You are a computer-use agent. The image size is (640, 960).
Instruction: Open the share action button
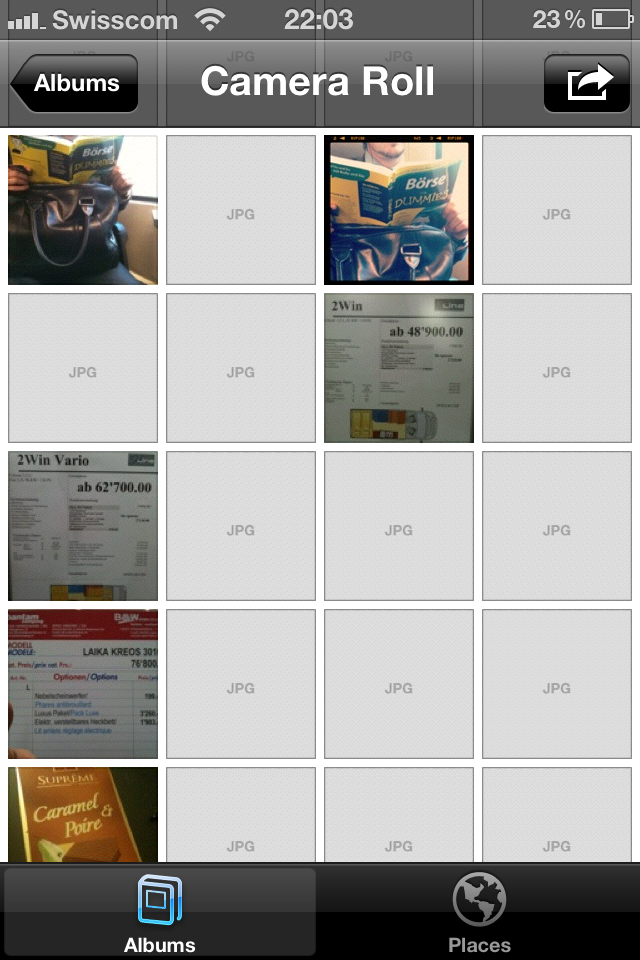[587, 84]
